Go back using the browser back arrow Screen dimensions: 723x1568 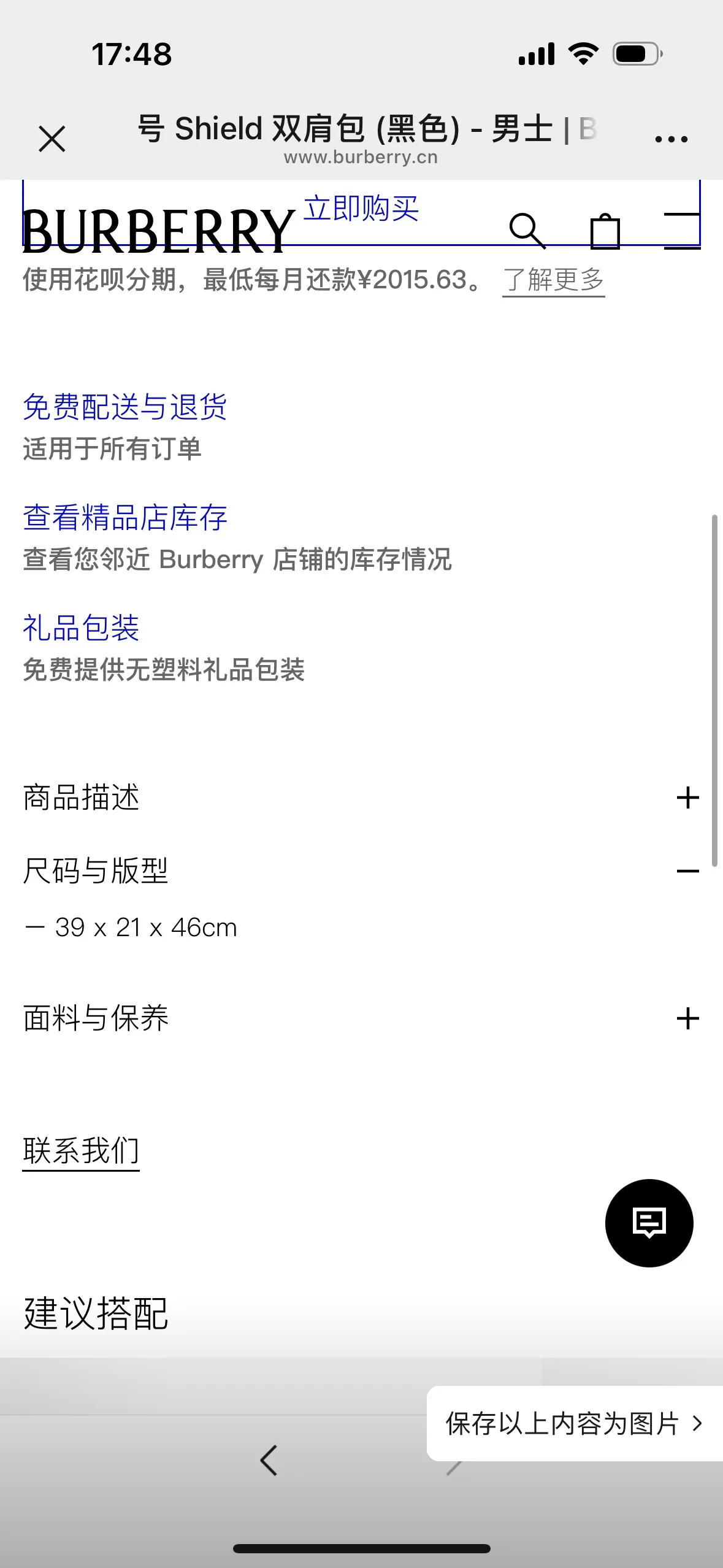tap(269, 1460)
